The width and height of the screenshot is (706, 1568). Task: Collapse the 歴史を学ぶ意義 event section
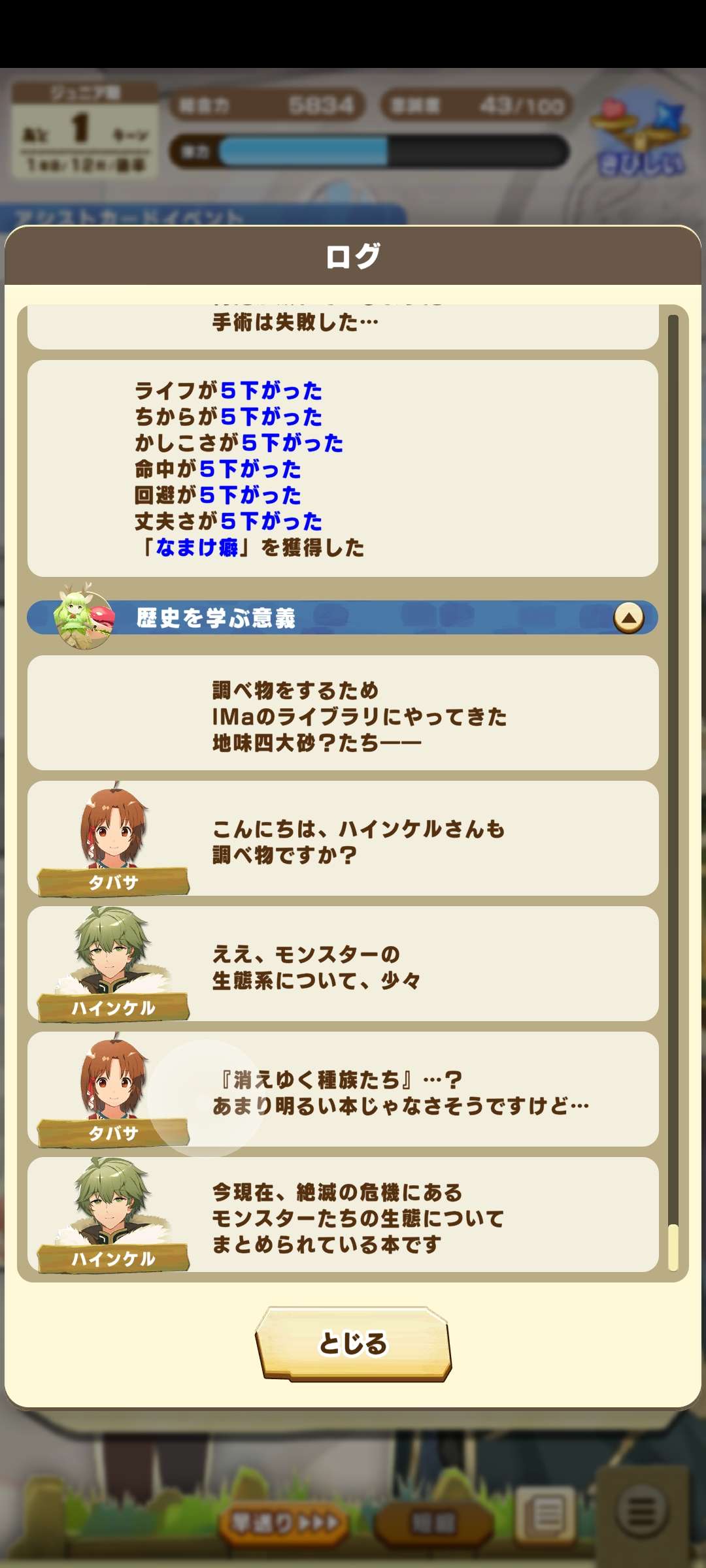(628, 617)
